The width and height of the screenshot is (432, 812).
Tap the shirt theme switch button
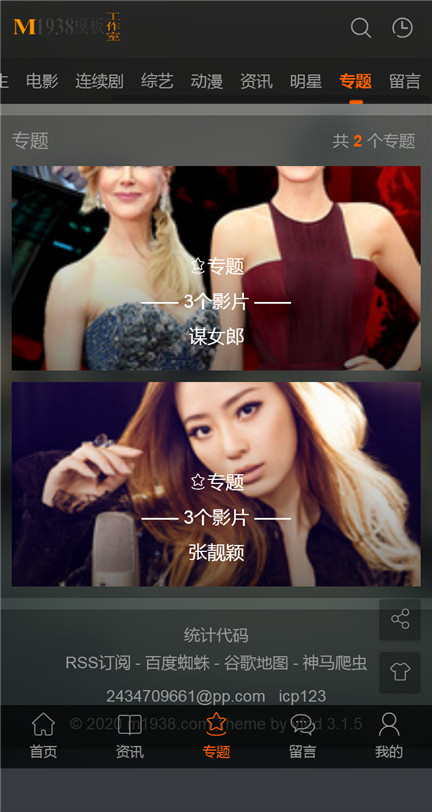click(x=400, y=672)
